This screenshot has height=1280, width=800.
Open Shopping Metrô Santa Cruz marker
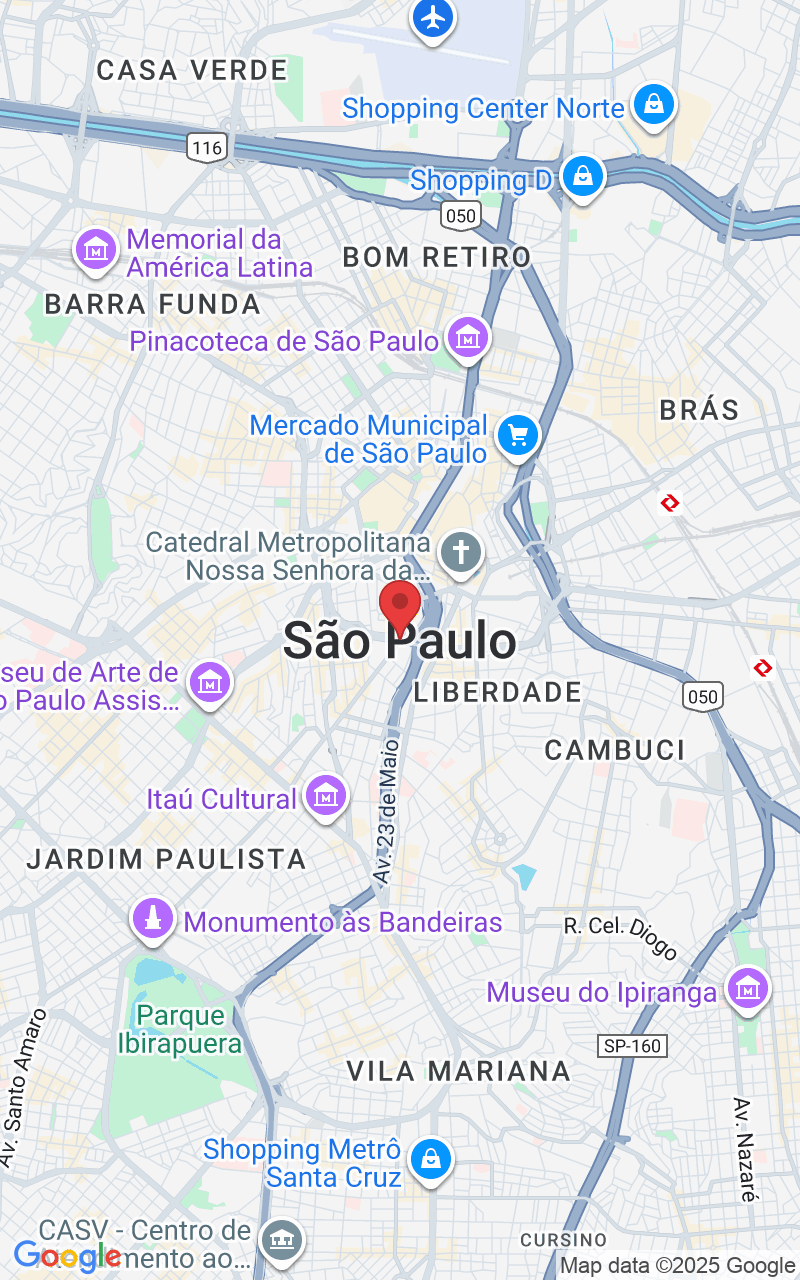[x=431, y=1160]
